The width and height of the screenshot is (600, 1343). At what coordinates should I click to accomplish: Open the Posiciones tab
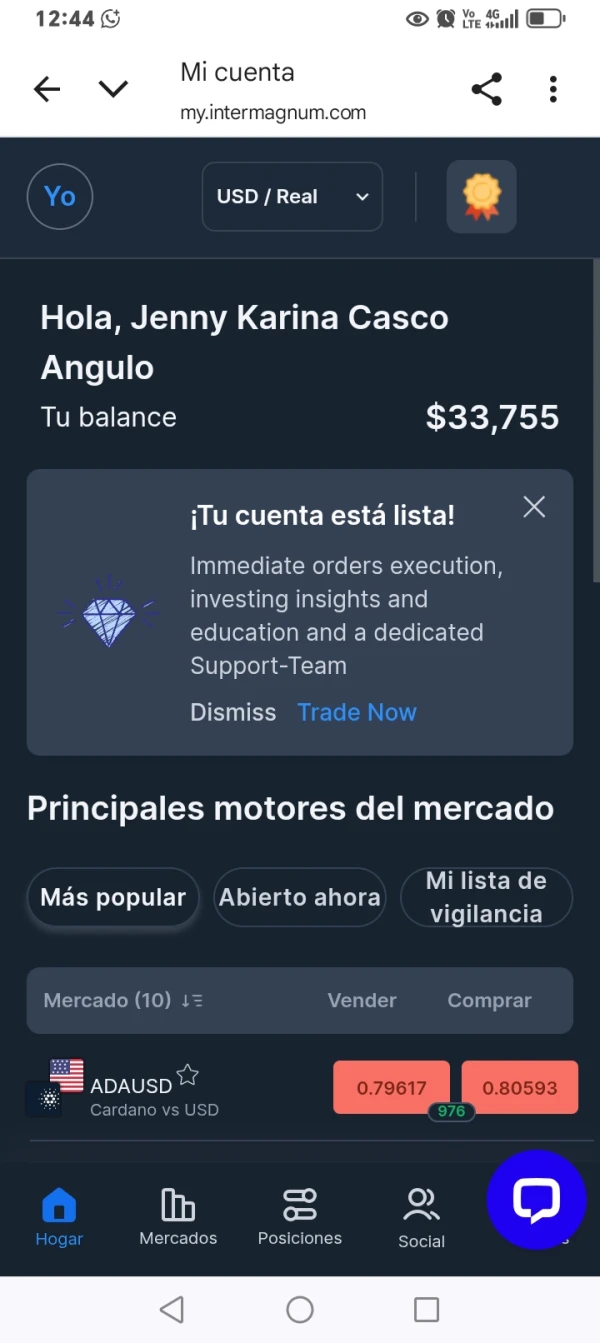(x=300, y=1217)
